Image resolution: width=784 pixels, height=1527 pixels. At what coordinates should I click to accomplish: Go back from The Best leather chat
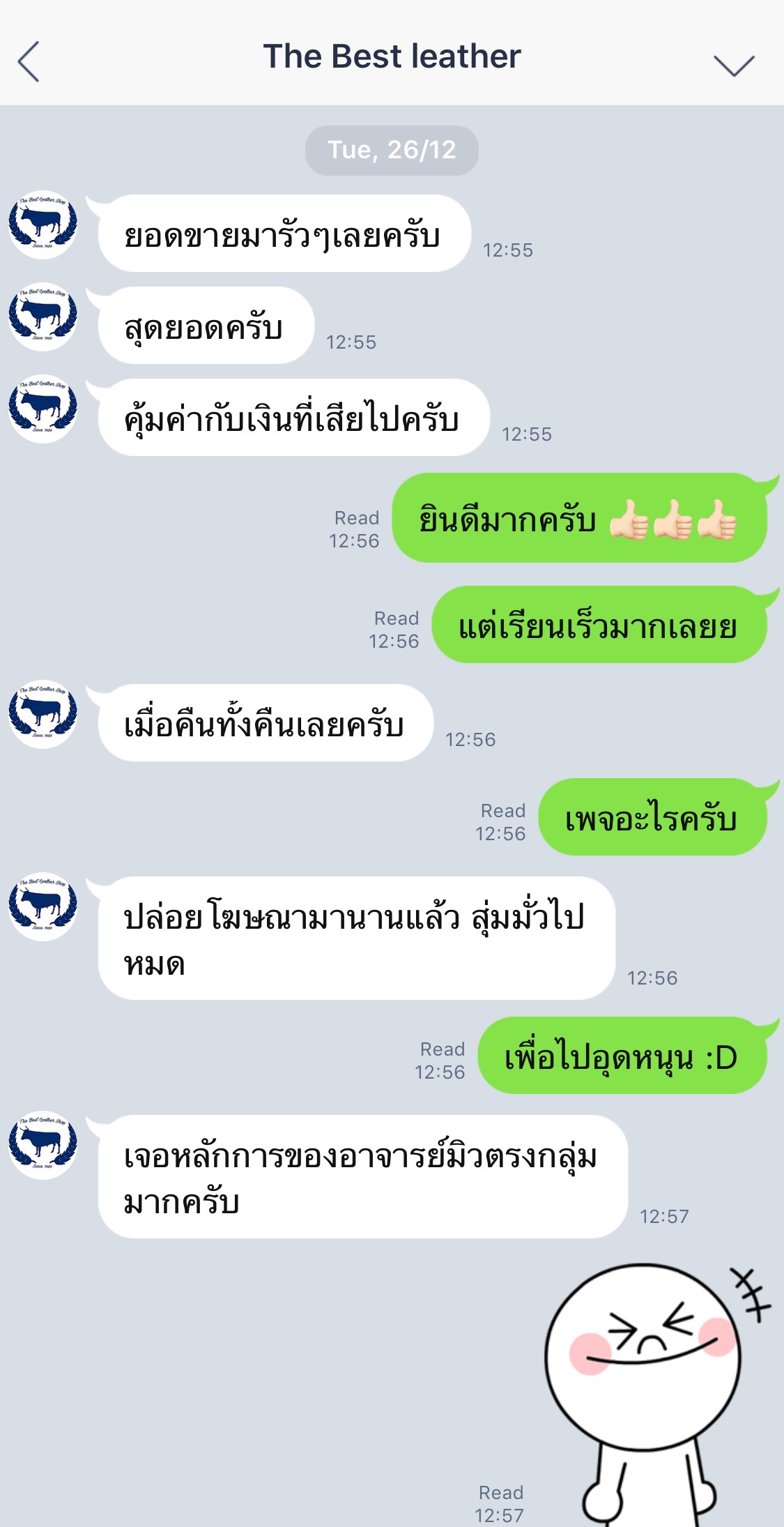click(29, 61)
